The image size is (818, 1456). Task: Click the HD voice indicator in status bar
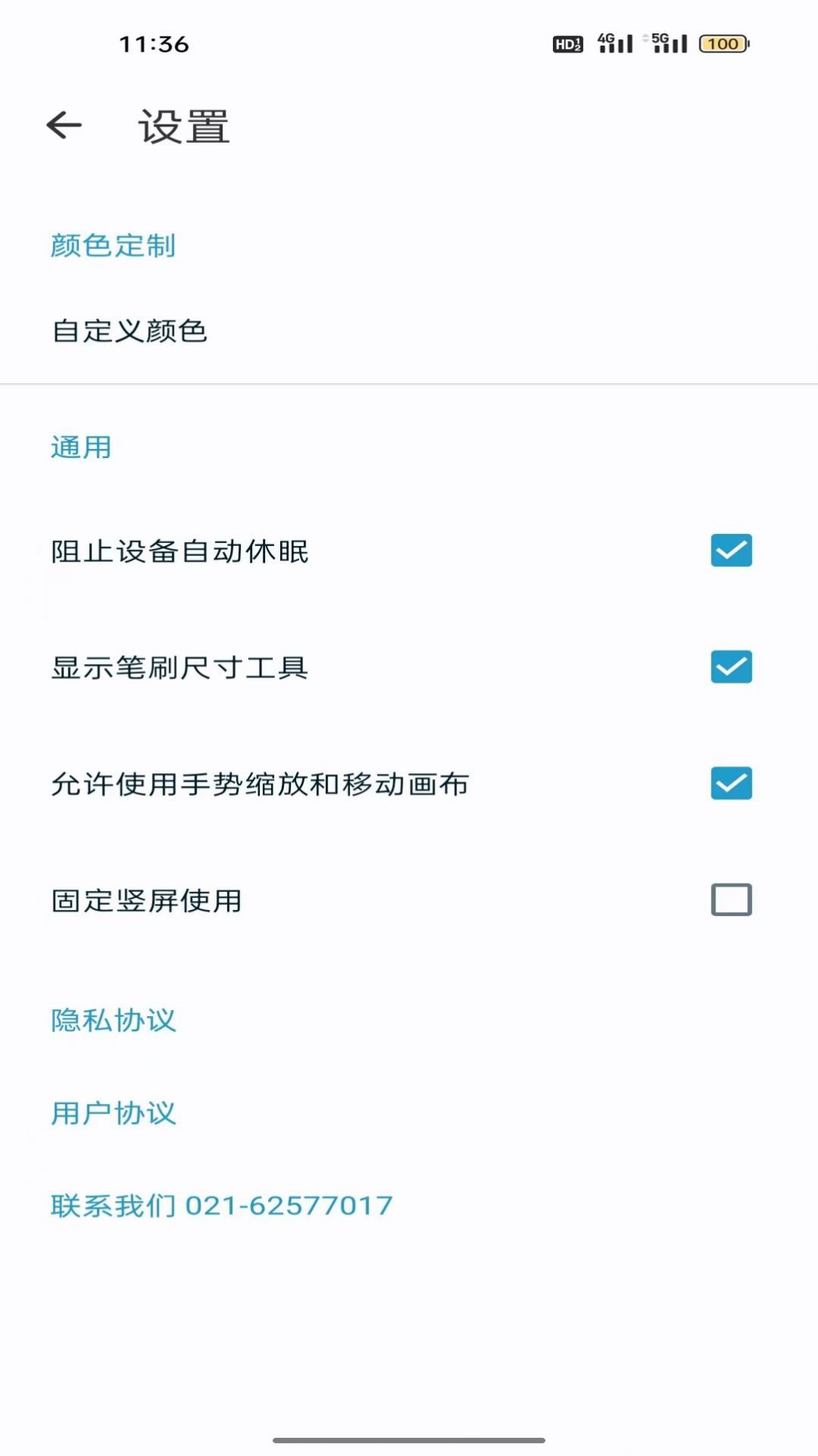tap(567, 43)
